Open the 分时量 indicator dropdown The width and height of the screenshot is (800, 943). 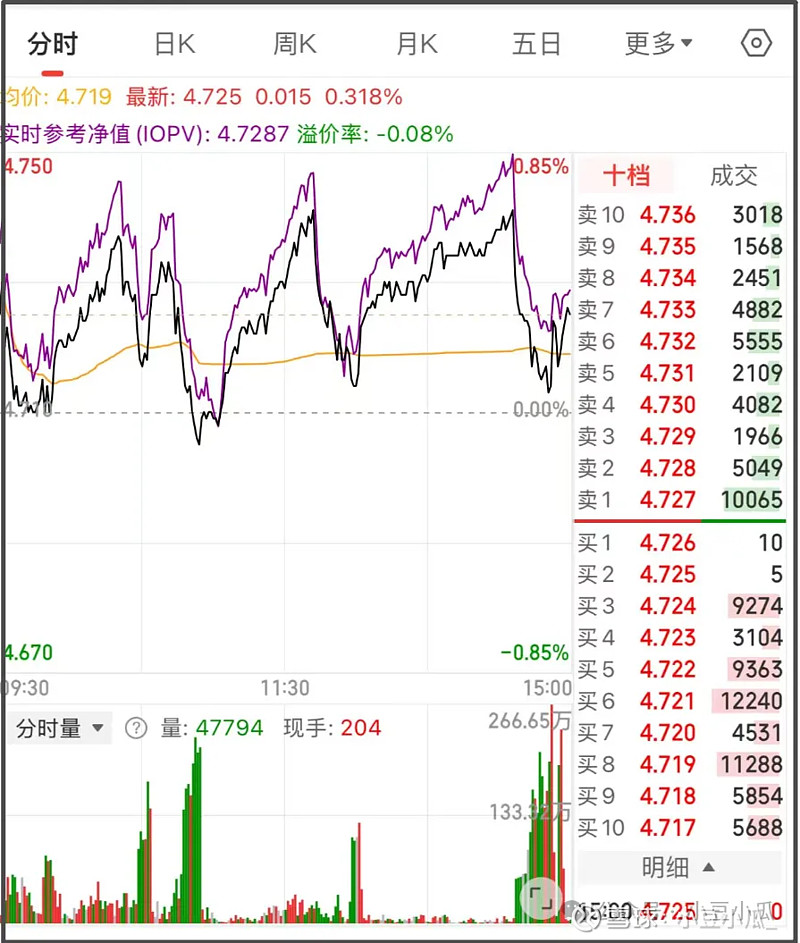click(x=58, y=729)
